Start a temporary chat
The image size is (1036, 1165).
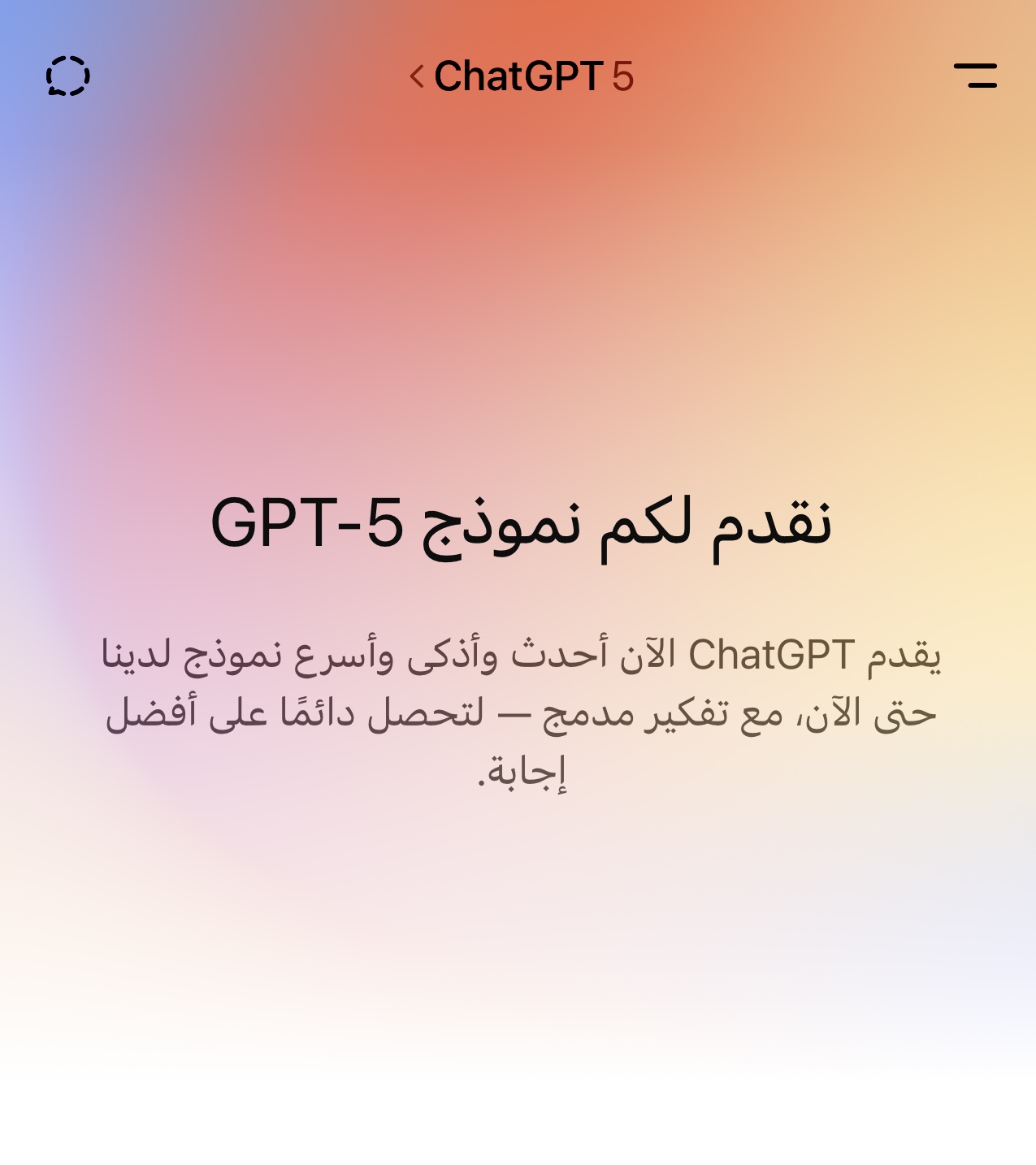67,76
